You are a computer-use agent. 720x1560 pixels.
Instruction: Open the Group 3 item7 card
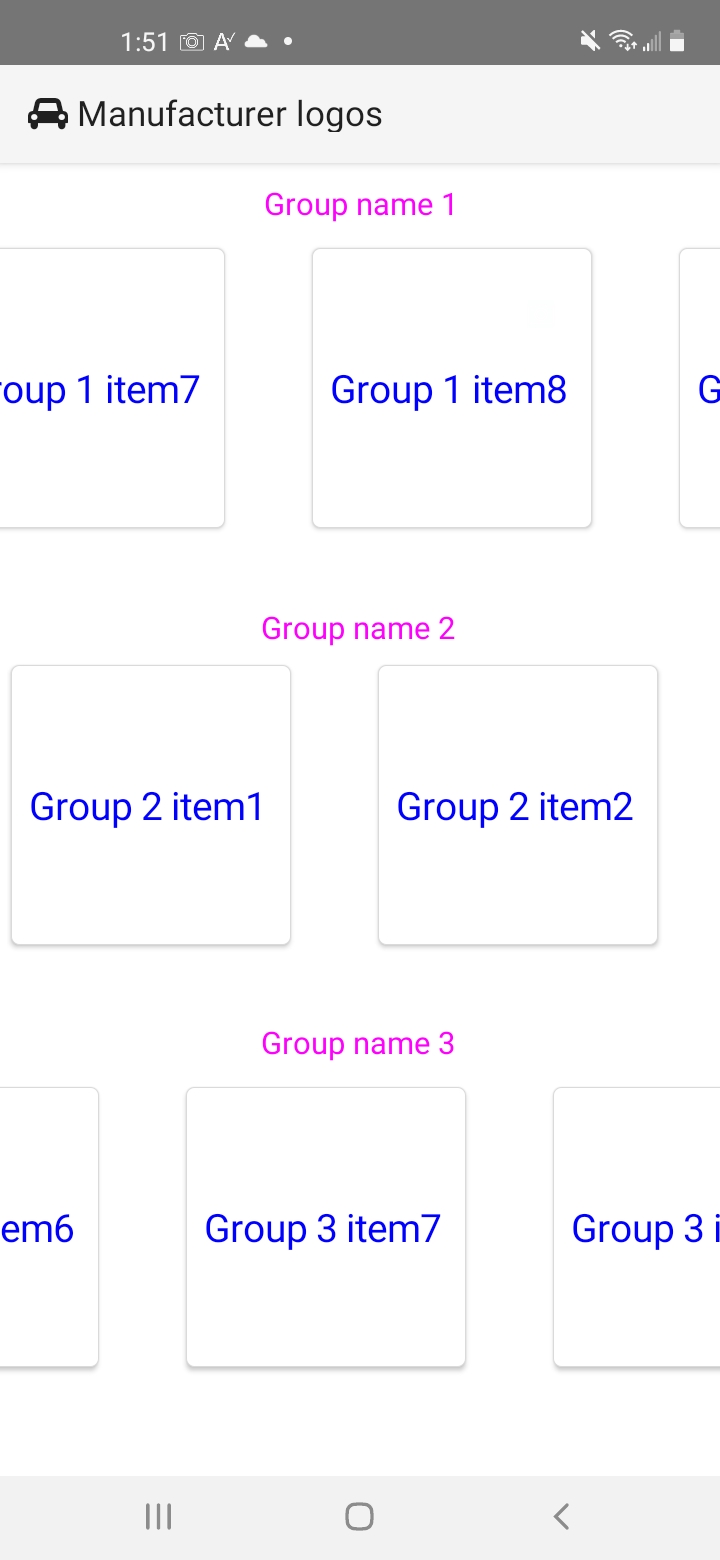tap(325, 1227)
